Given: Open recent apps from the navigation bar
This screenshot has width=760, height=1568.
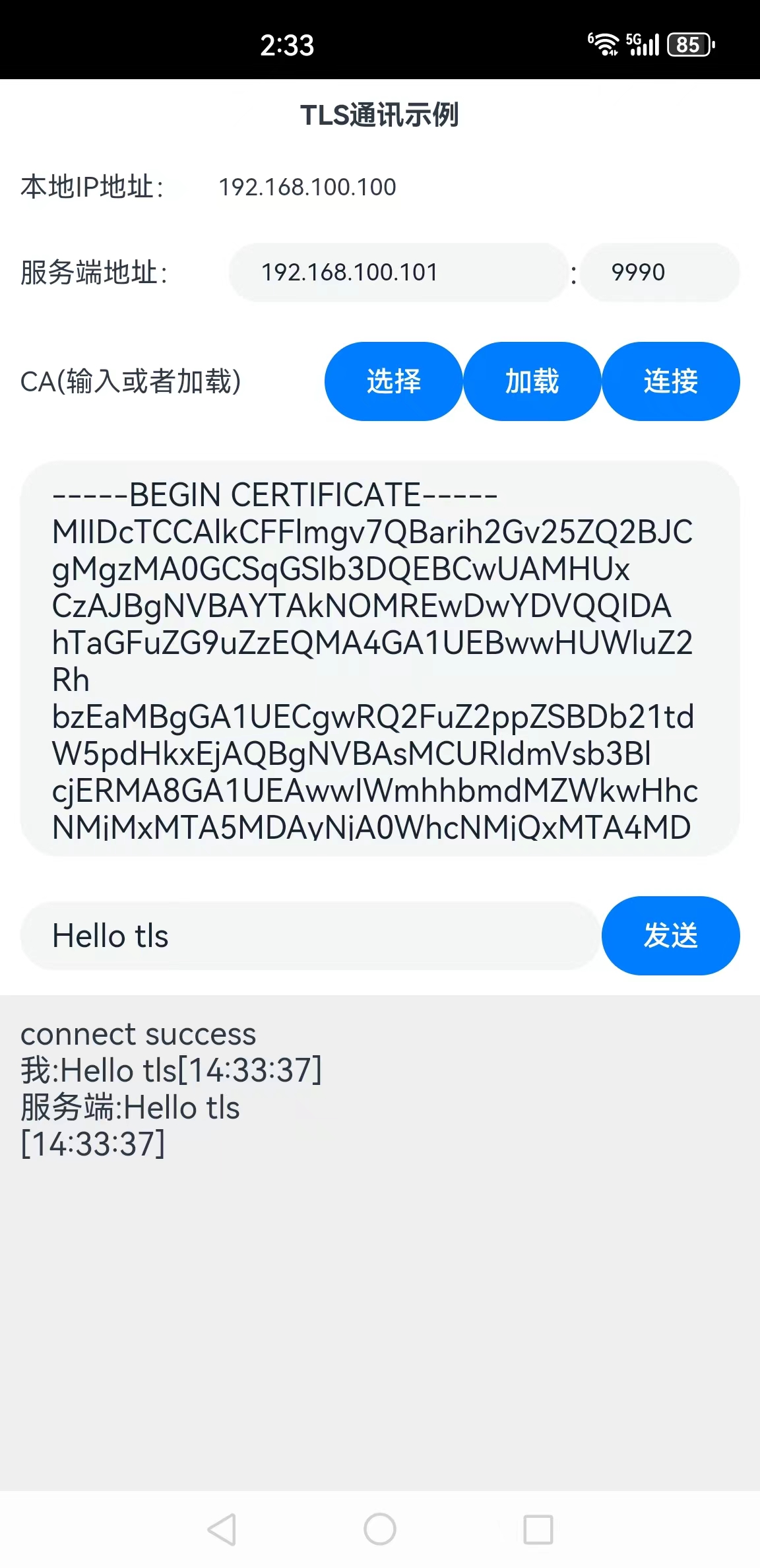Looking at the screenshot, I should (x=538, y=1530).
